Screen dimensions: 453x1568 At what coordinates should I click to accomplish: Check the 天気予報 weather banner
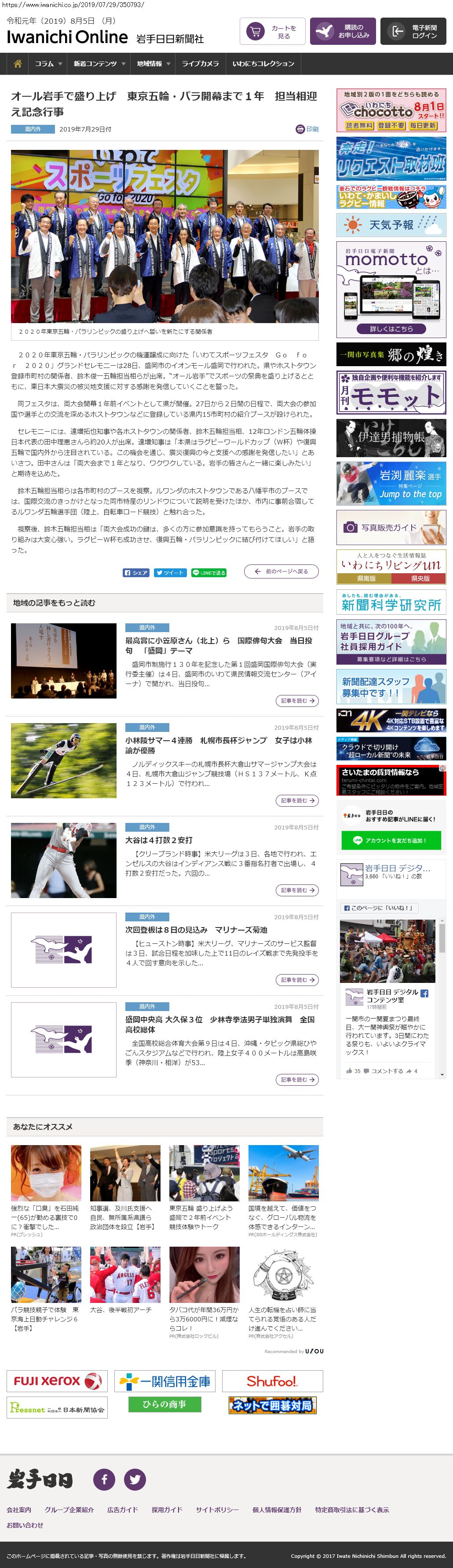pos(391,225)
